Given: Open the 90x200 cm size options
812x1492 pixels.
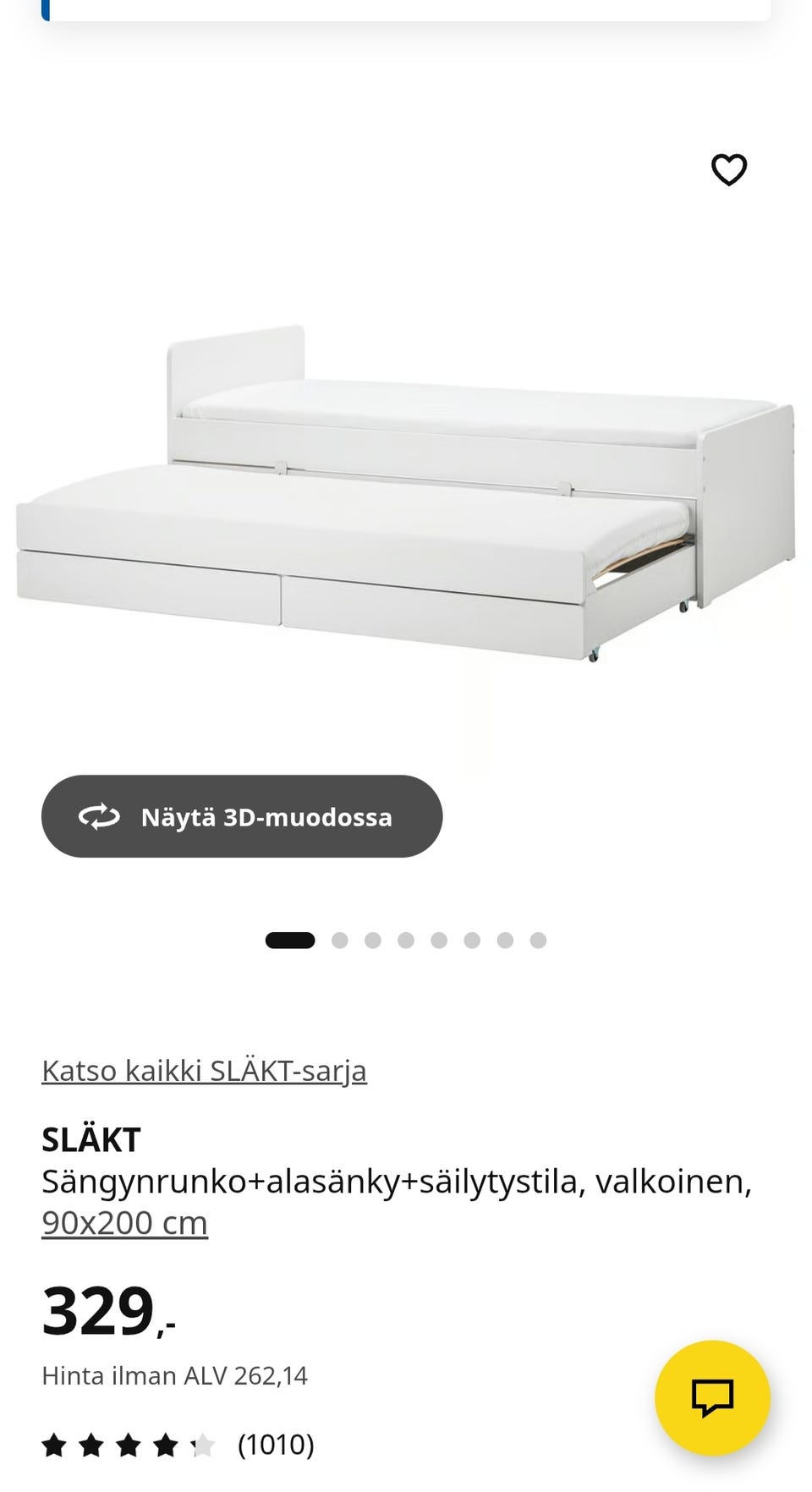Looking at the screenshot, I should click(124, 1223).
